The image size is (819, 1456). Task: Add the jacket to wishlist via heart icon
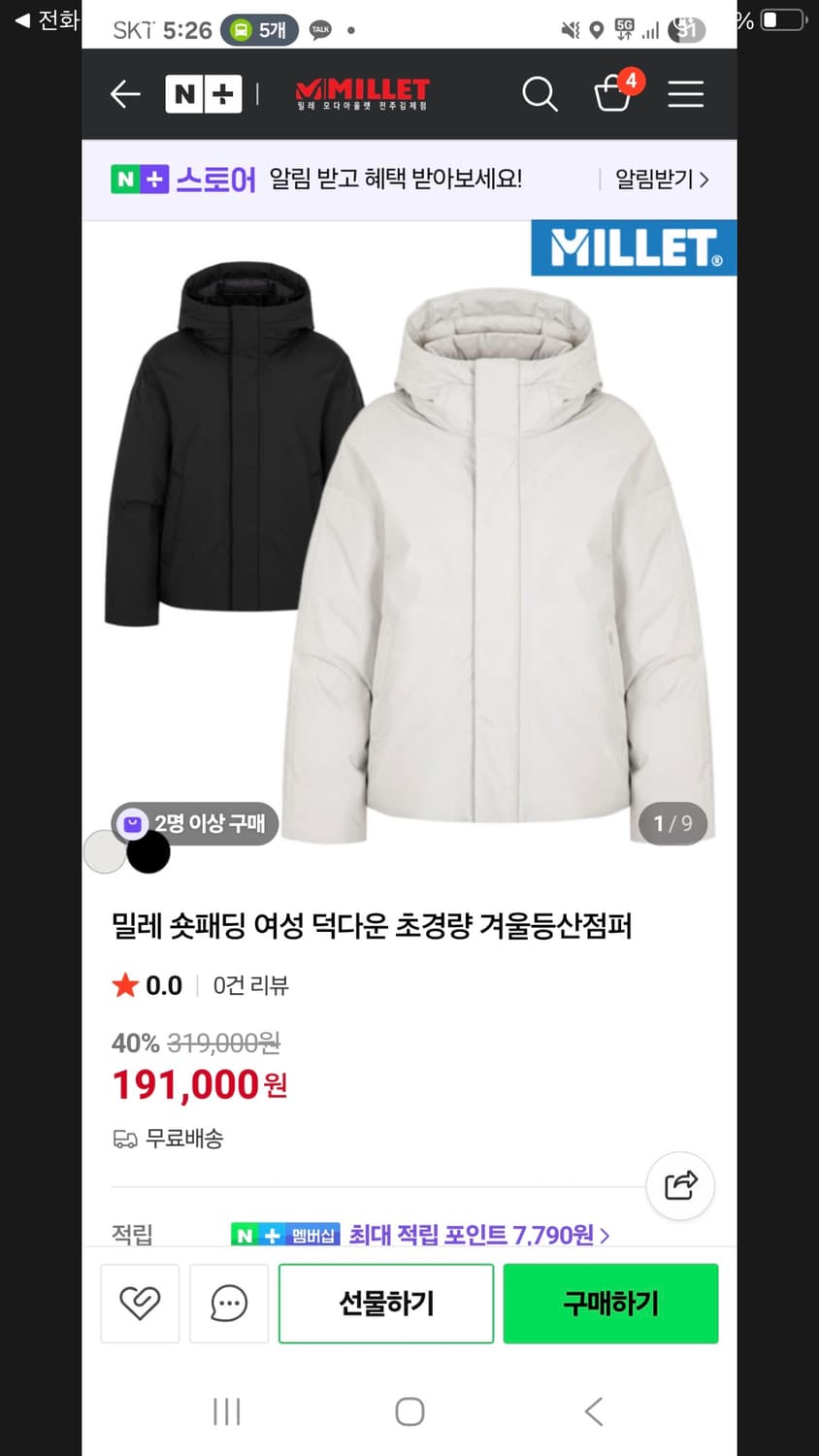tap(140, 1304)
